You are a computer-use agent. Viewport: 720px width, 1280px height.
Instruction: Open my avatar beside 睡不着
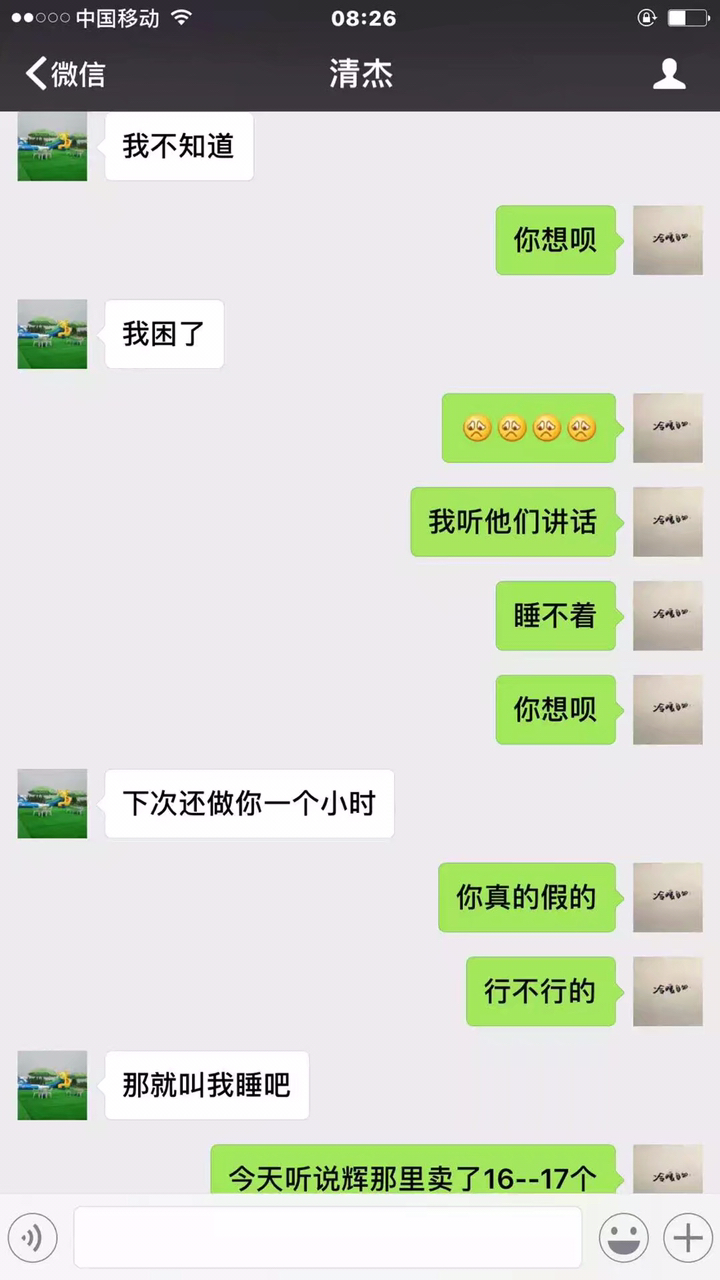(x=667, y=615)
